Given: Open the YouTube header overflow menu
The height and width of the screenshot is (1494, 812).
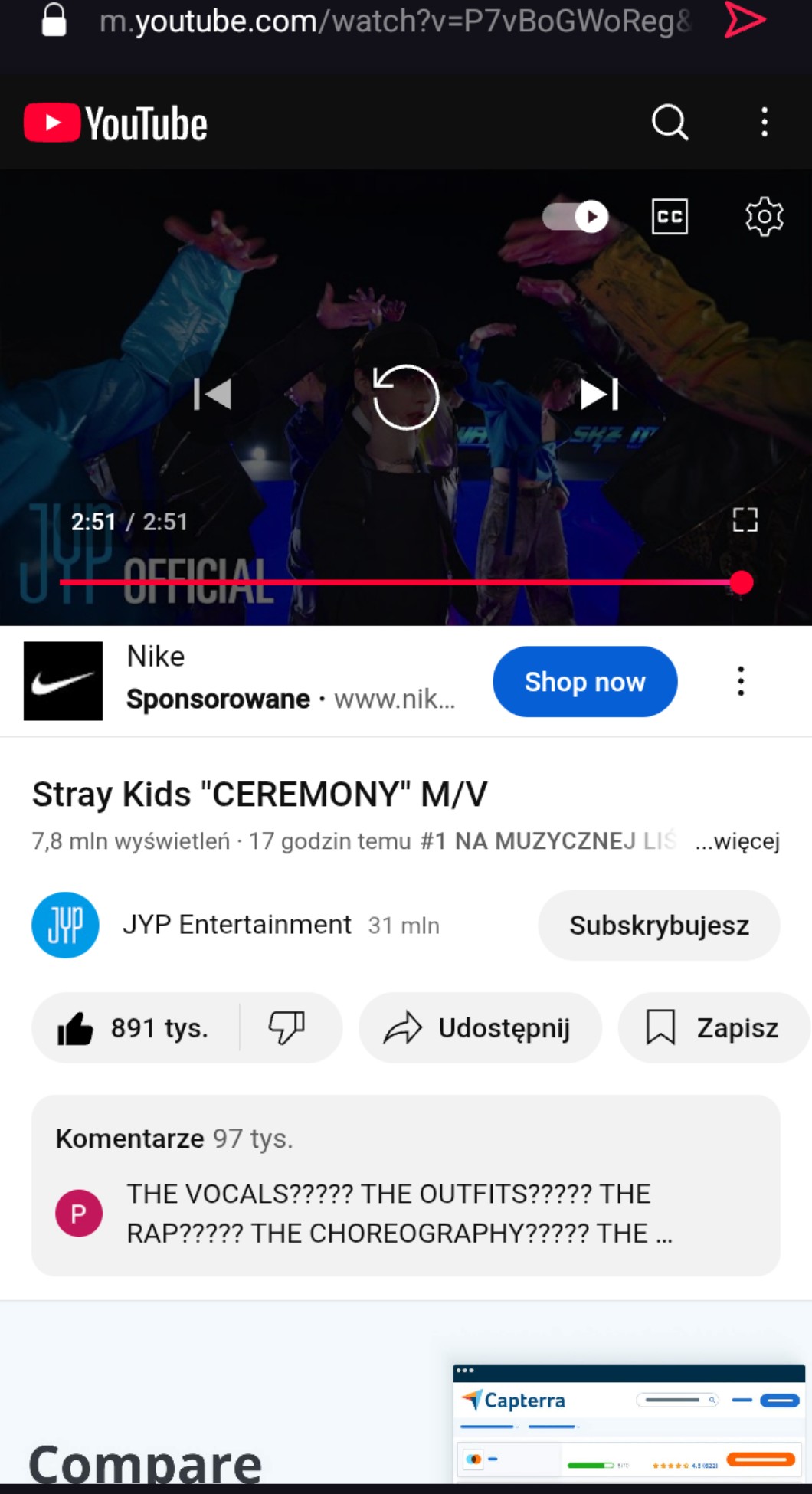Looking at the screenshot, I should point(764,123).
